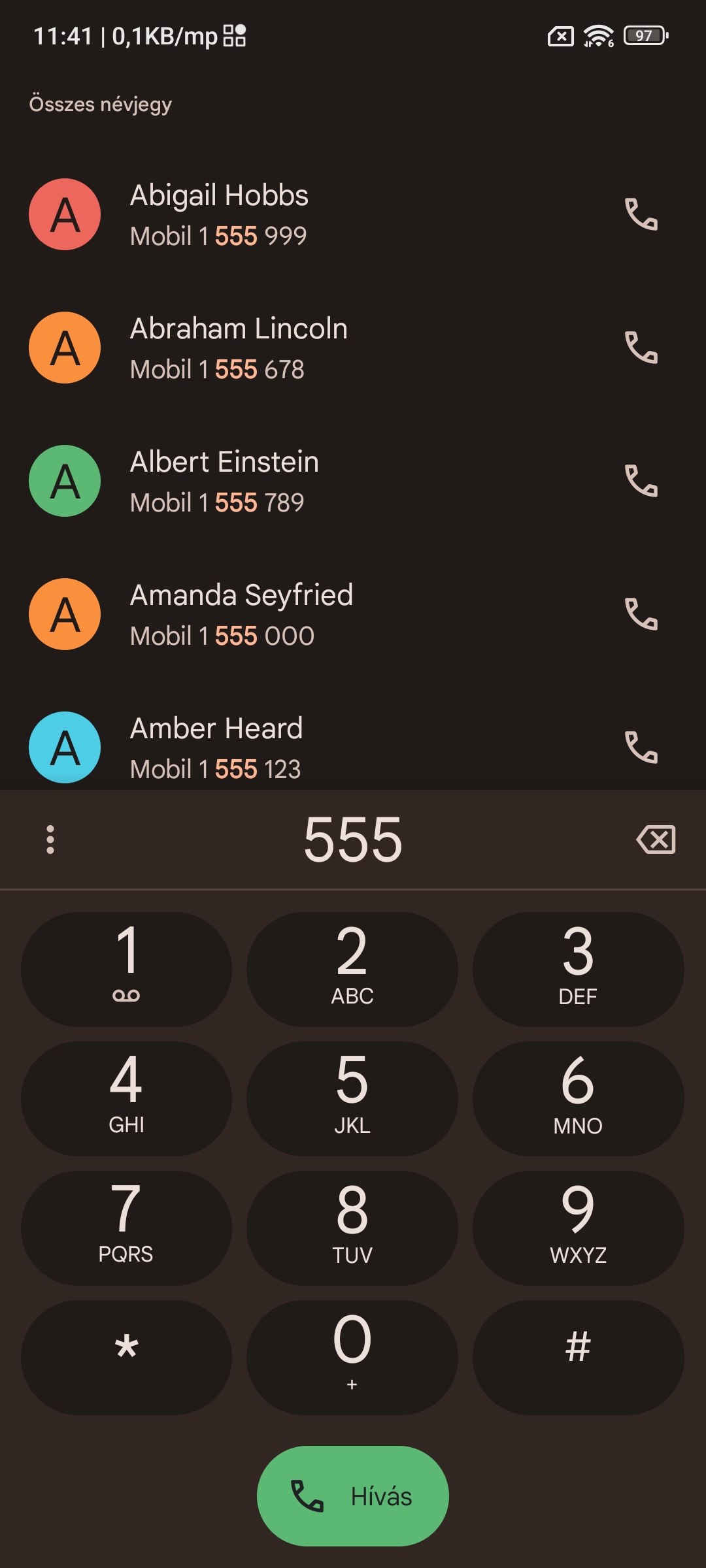Call Amber Heard via phone icon

point(641,747)
